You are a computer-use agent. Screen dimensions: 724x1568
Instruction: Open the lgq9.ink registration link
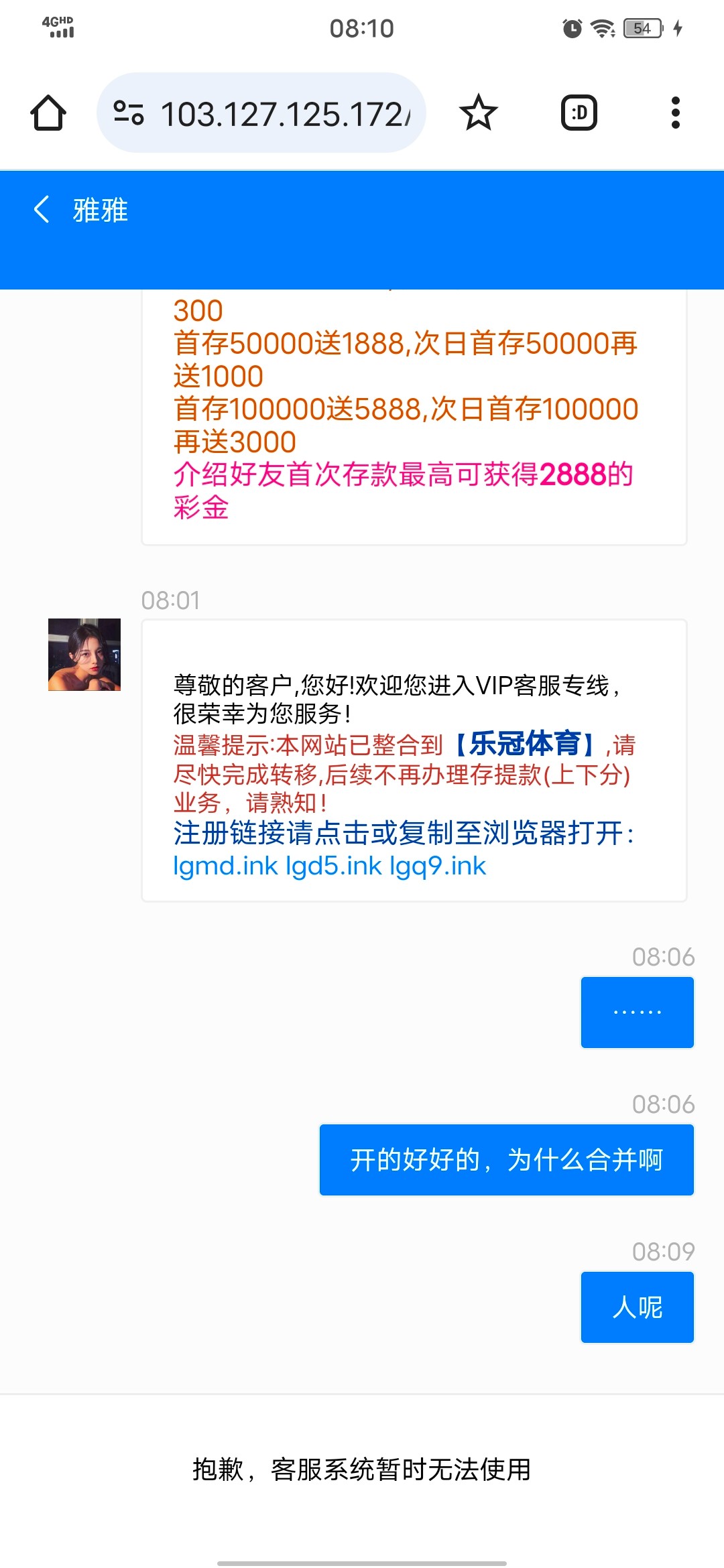coord(438,866)
